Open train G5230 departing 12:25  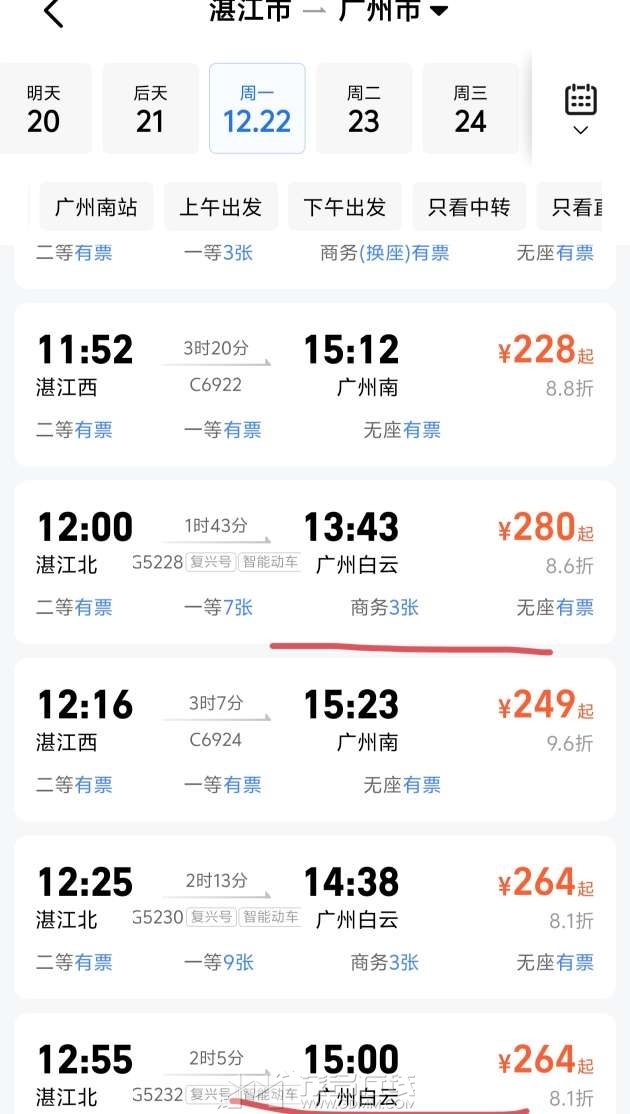coord(315,917)
